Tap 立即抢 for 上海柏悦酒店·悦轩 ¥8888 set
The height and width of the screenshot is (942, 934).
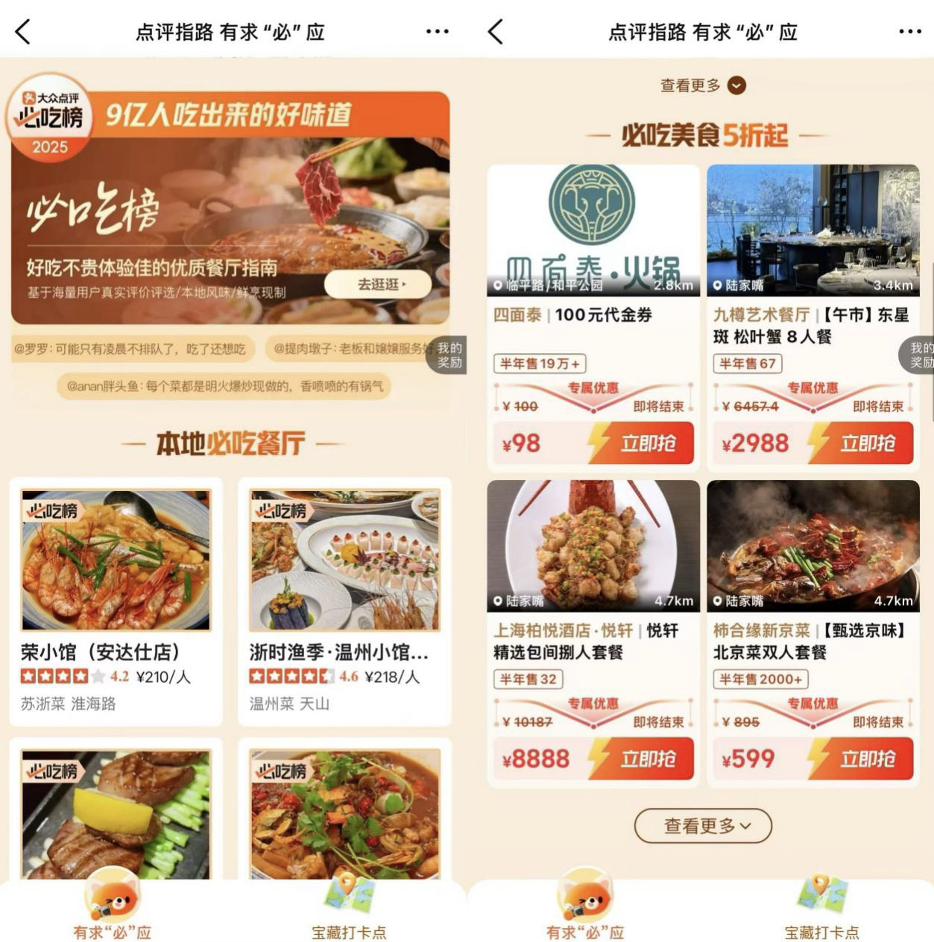[x=644, y=759]
